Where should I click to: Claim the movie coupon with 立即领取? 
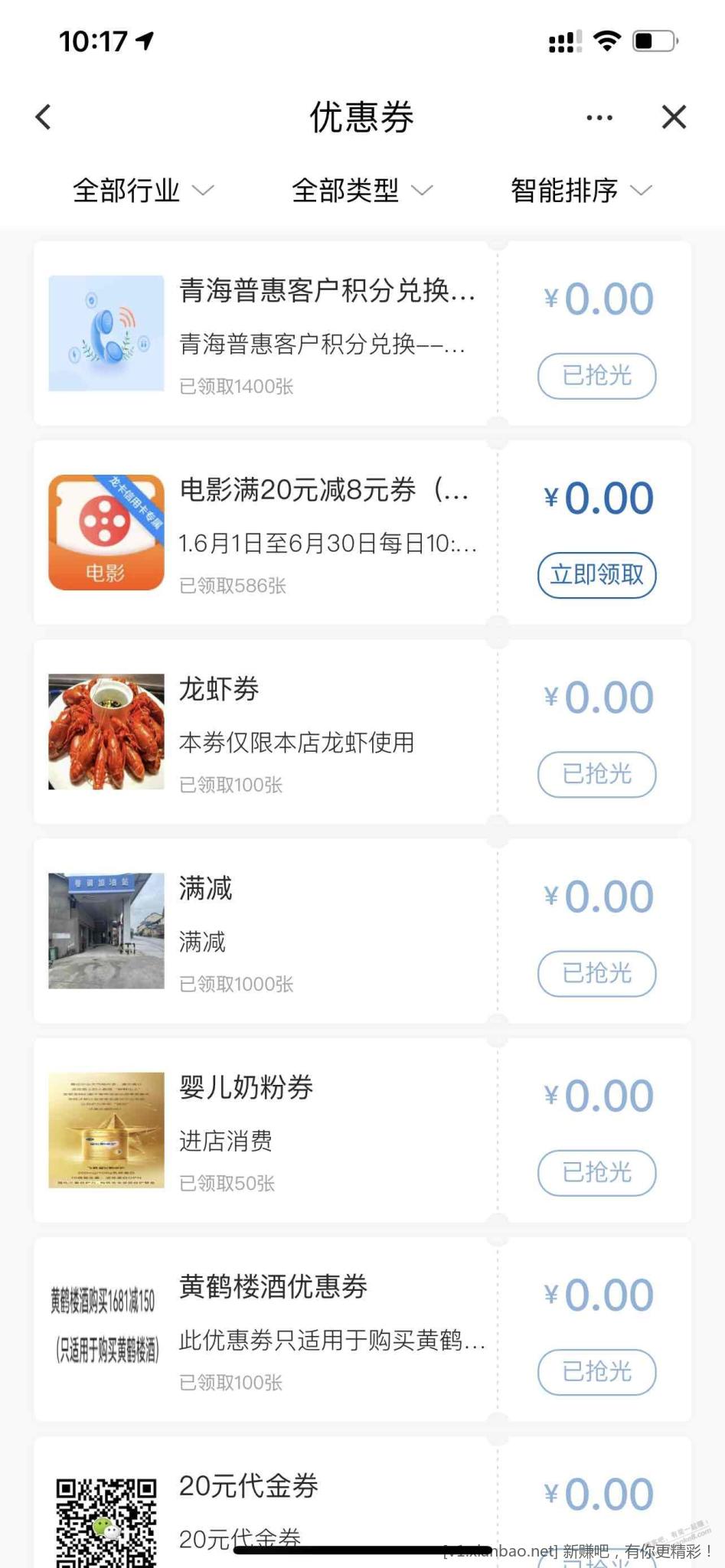596,574
